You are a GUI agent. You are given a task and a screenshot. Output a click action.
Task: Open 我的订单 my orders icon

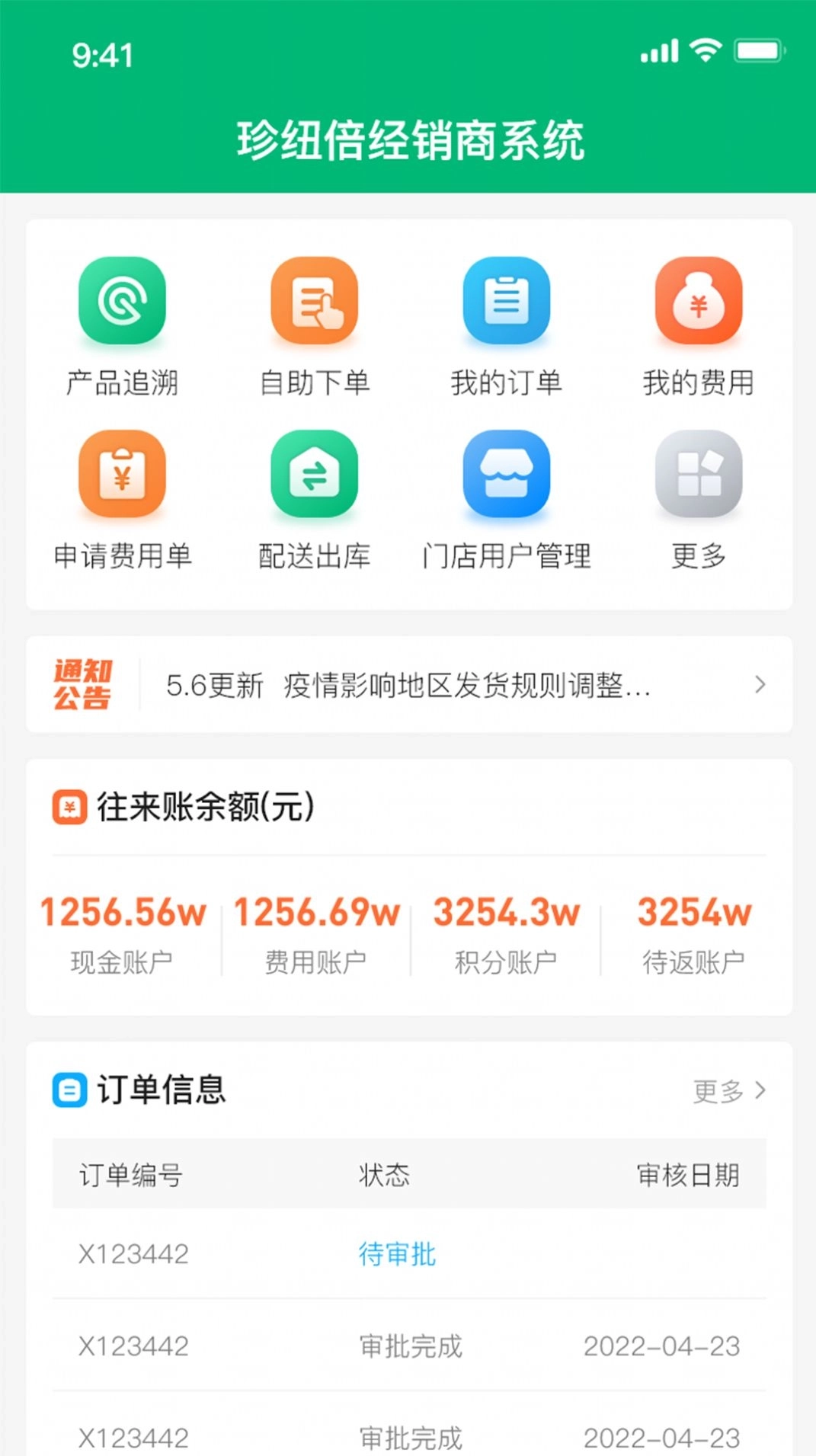point(506,301)
